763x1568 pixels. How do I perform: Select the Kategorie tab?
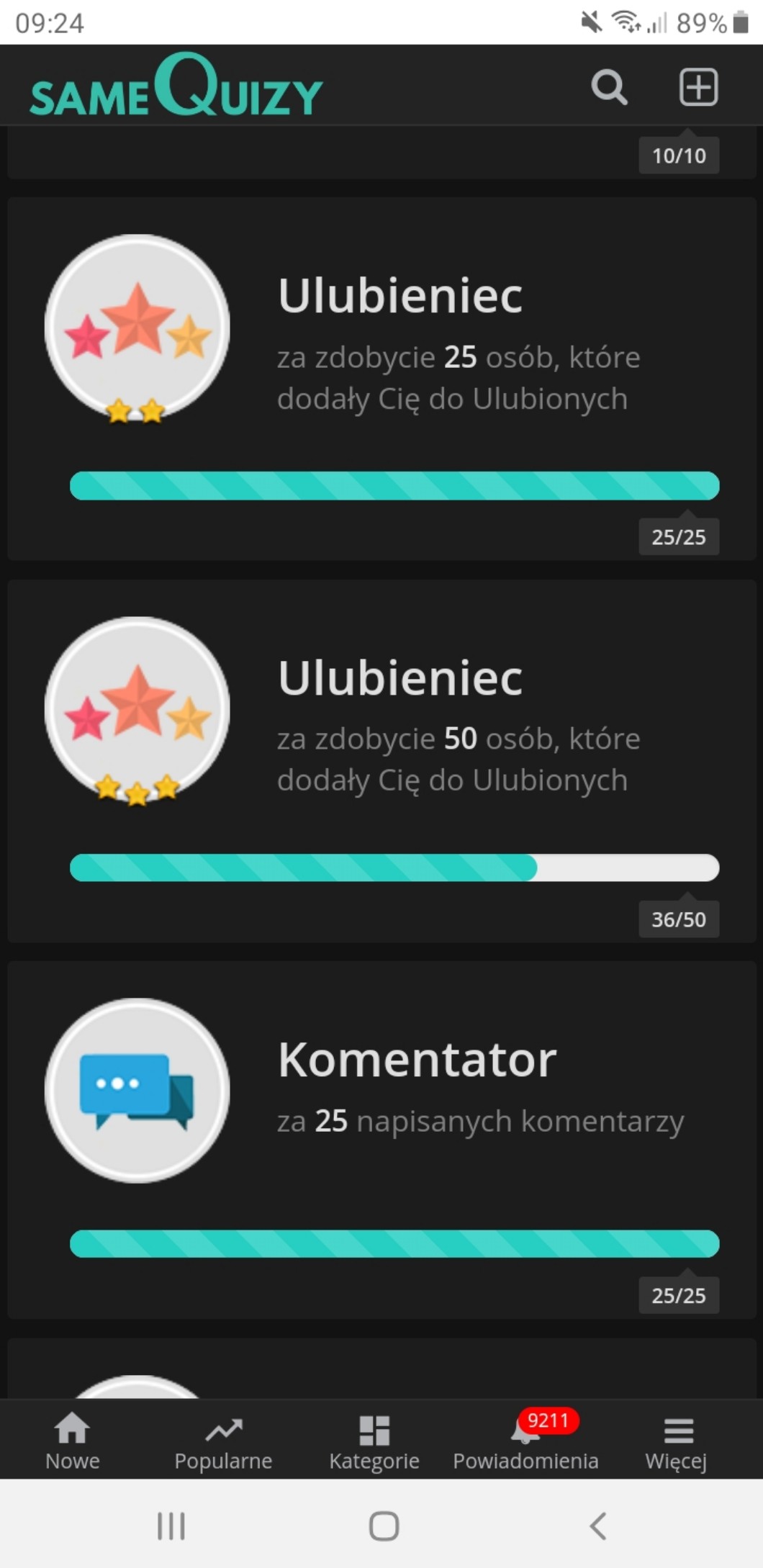(x=374, y=1441)
